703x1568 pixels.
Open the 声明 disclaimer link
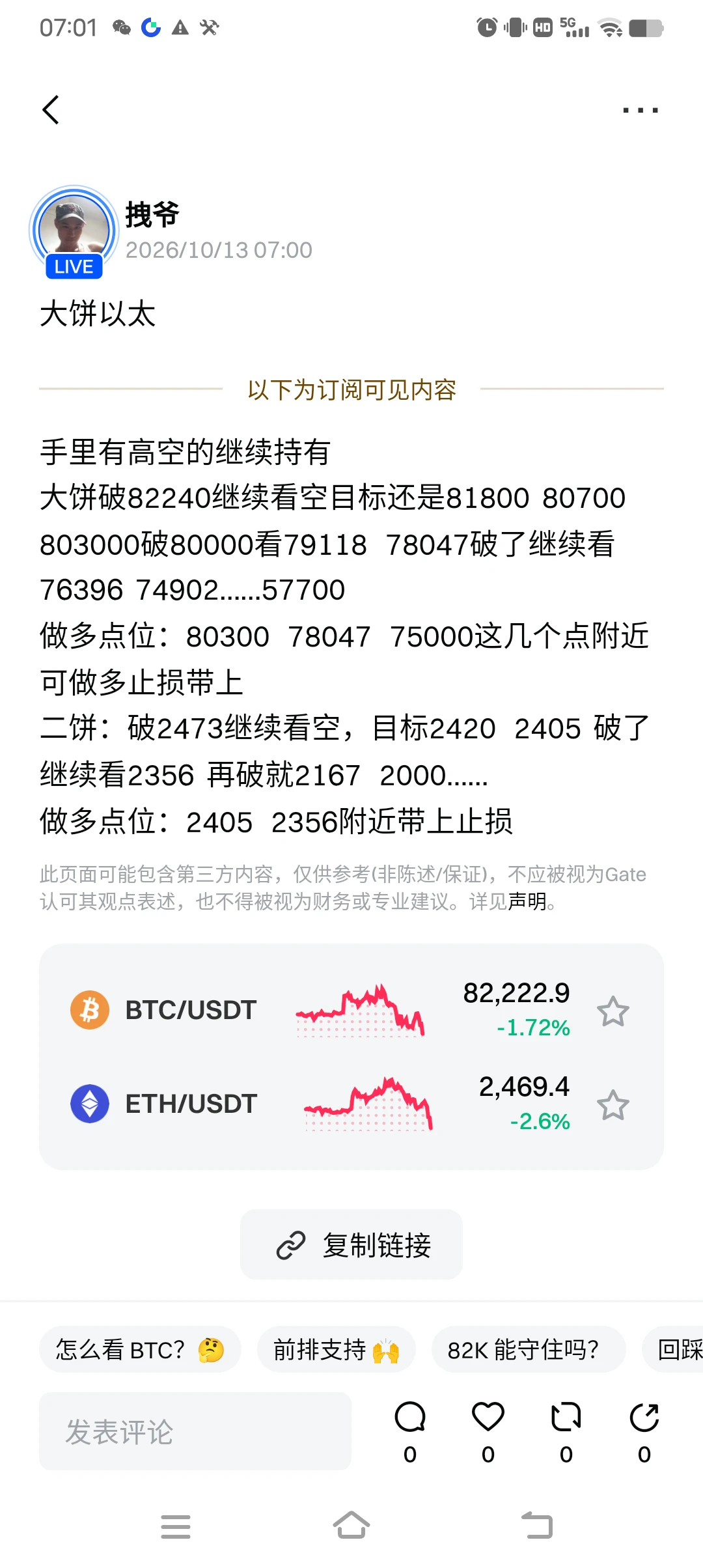click(x=527, y=902)
